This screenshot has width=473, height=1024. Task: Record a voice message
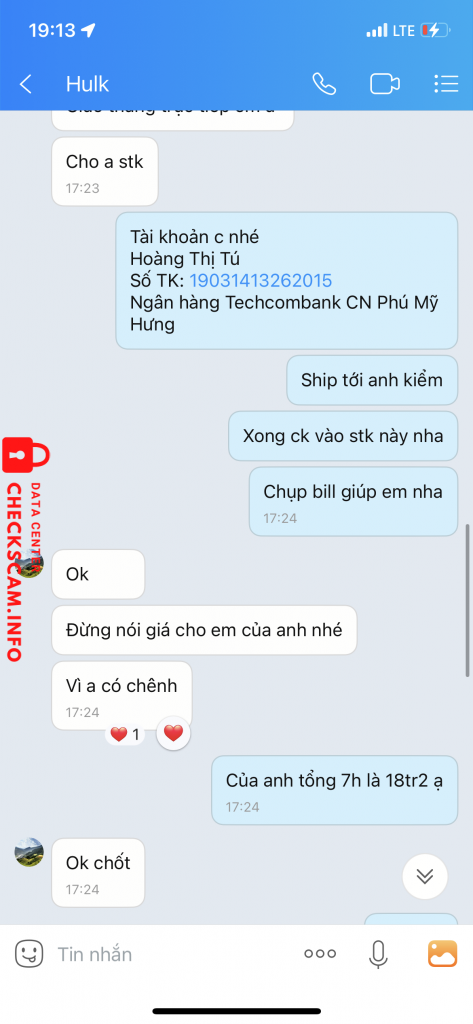point(378,954)
